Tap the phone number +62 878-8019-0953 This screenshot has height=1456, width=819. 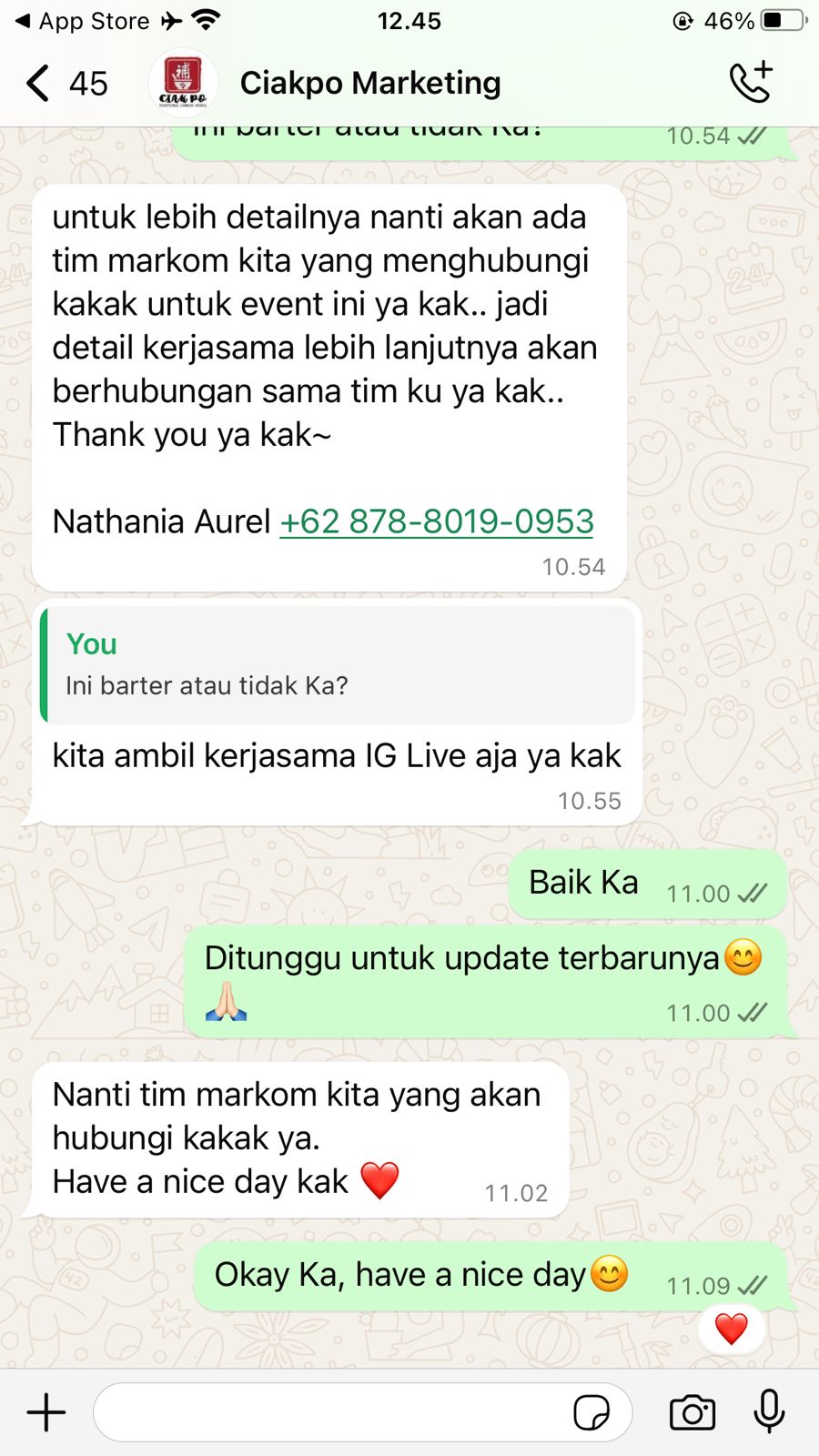coord(437,521)
